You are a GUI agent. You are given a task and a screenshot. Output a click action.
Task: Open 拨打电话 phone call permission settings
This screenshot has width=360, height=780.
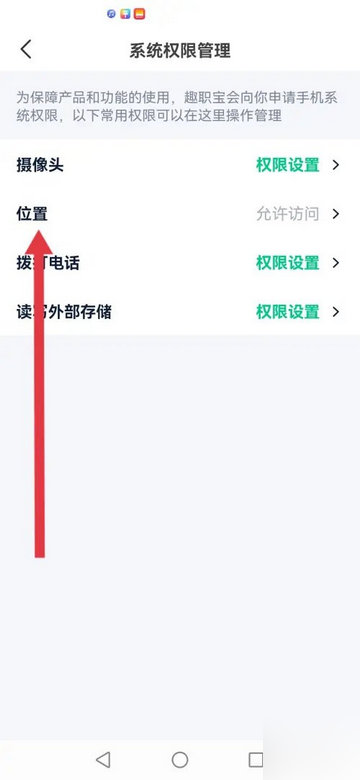click(180, 263)
